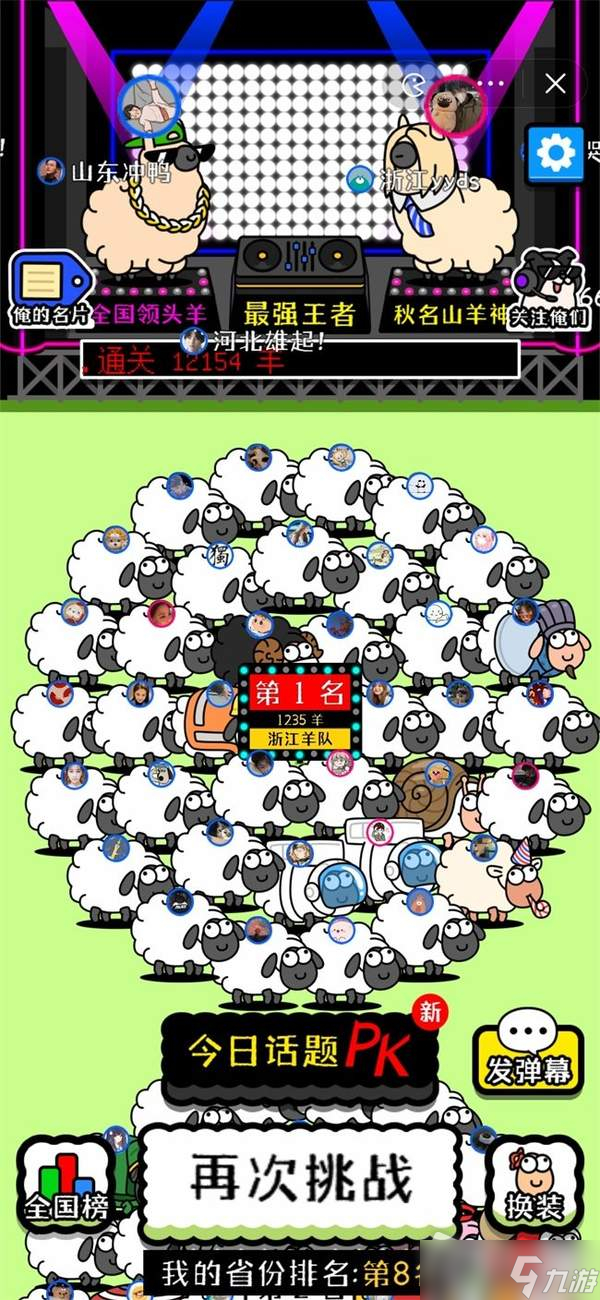Close the mini game window
Screen dimensions: 600x1300
click(x=555, y=83)
